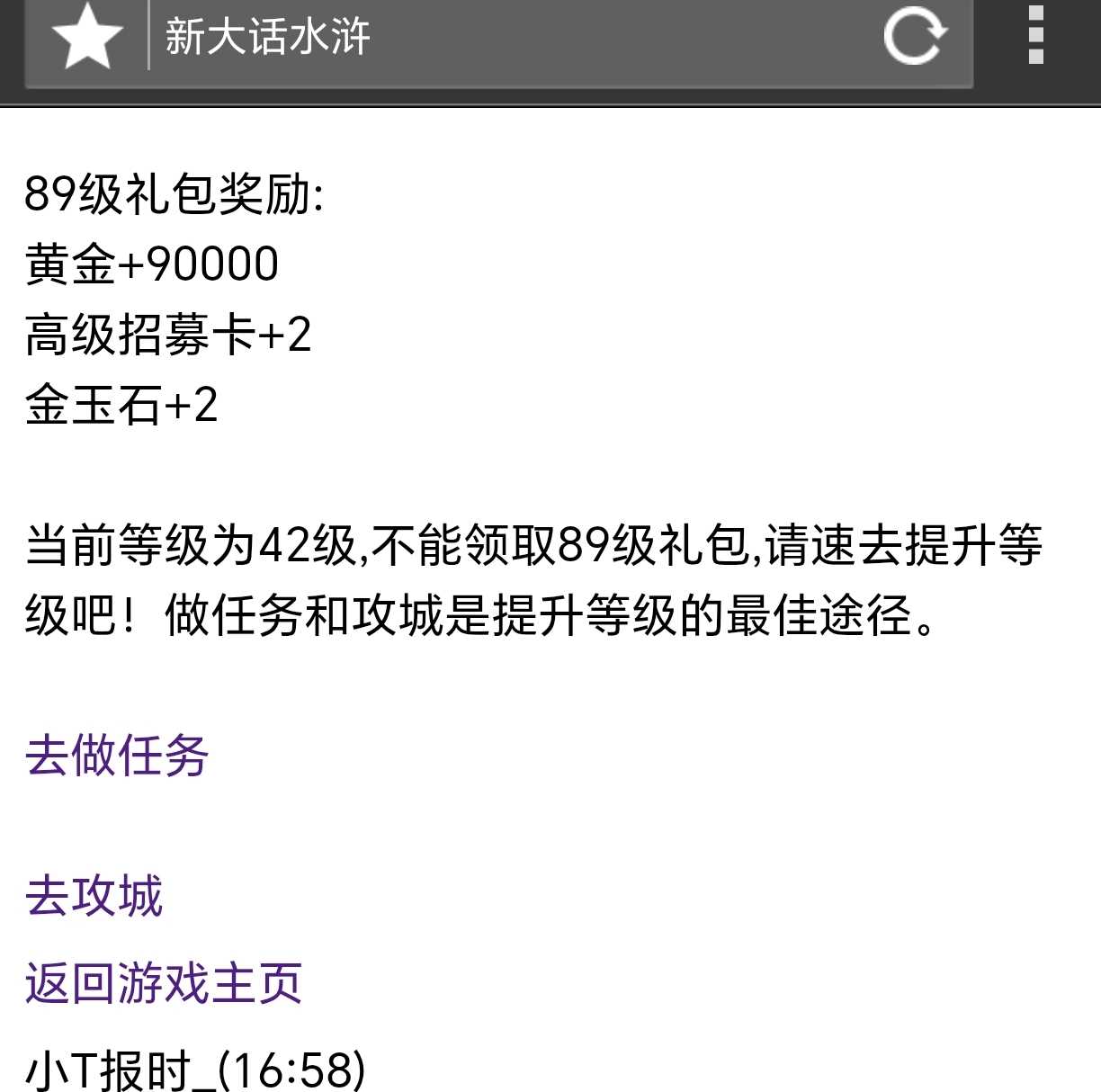Follow the 去攻城 link
1101x1092 pixels.
[94, 896]
